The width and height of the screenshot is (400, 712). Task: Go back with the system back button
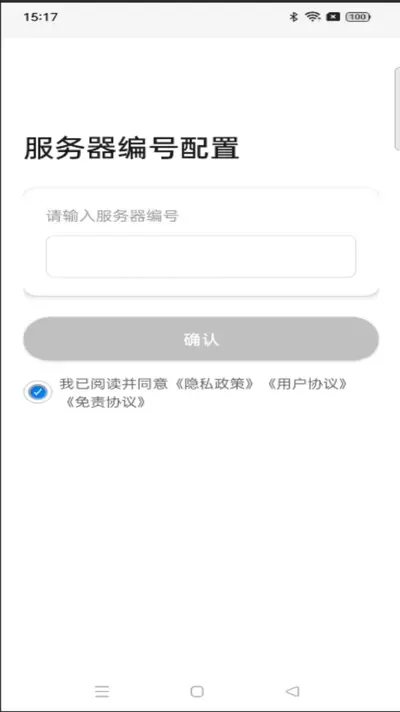[292, 691]
